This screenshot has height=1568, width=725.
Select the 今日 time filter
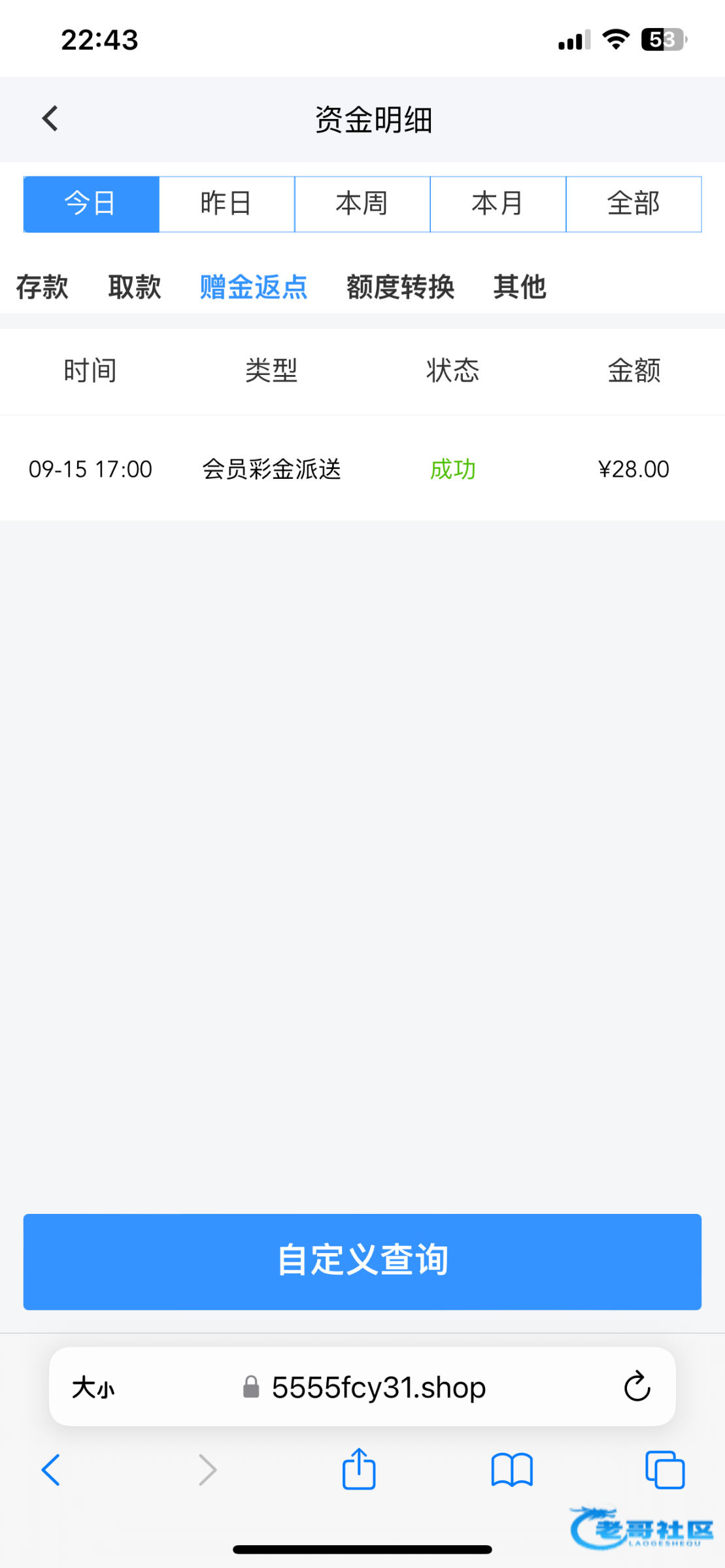coord(91,204)
